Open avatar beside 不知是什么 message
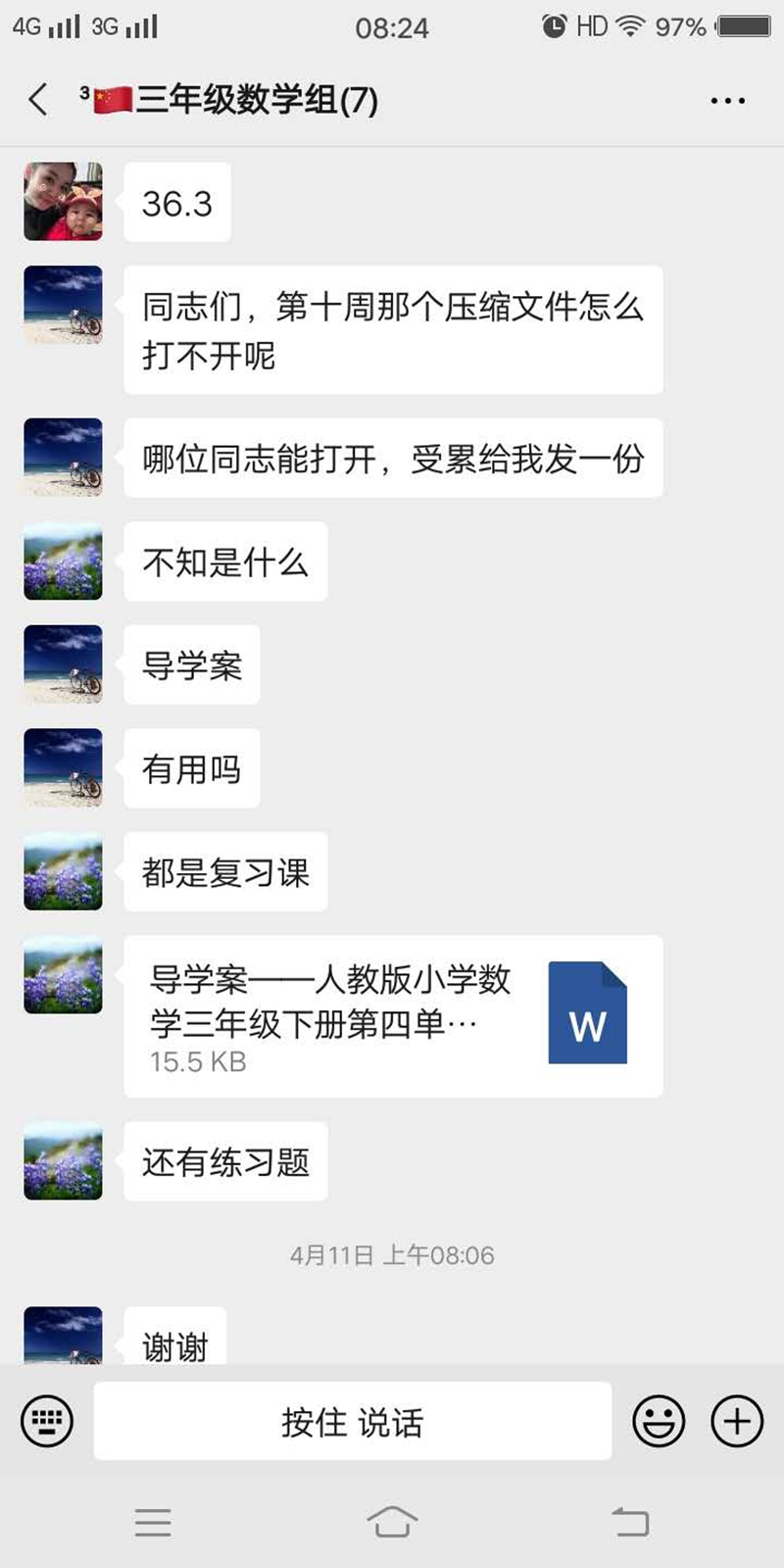 63,561
